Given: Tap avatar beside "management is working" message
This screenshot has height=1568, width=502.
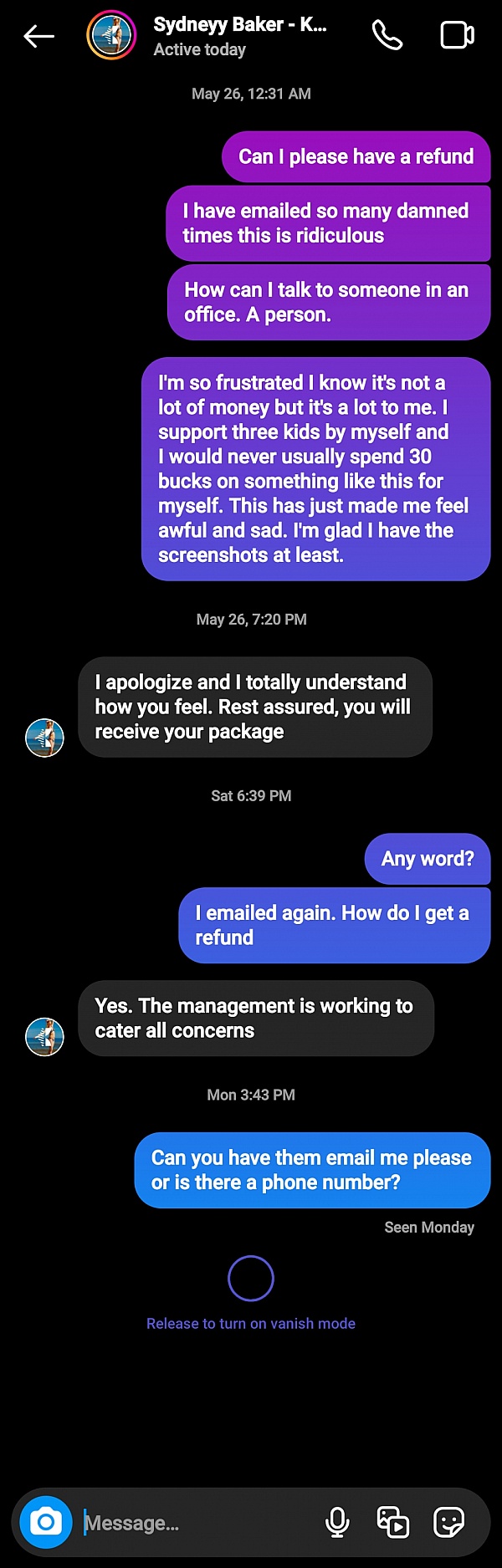Looking at the screenshot, I should pyautogui.click(x=45, y=1036).
